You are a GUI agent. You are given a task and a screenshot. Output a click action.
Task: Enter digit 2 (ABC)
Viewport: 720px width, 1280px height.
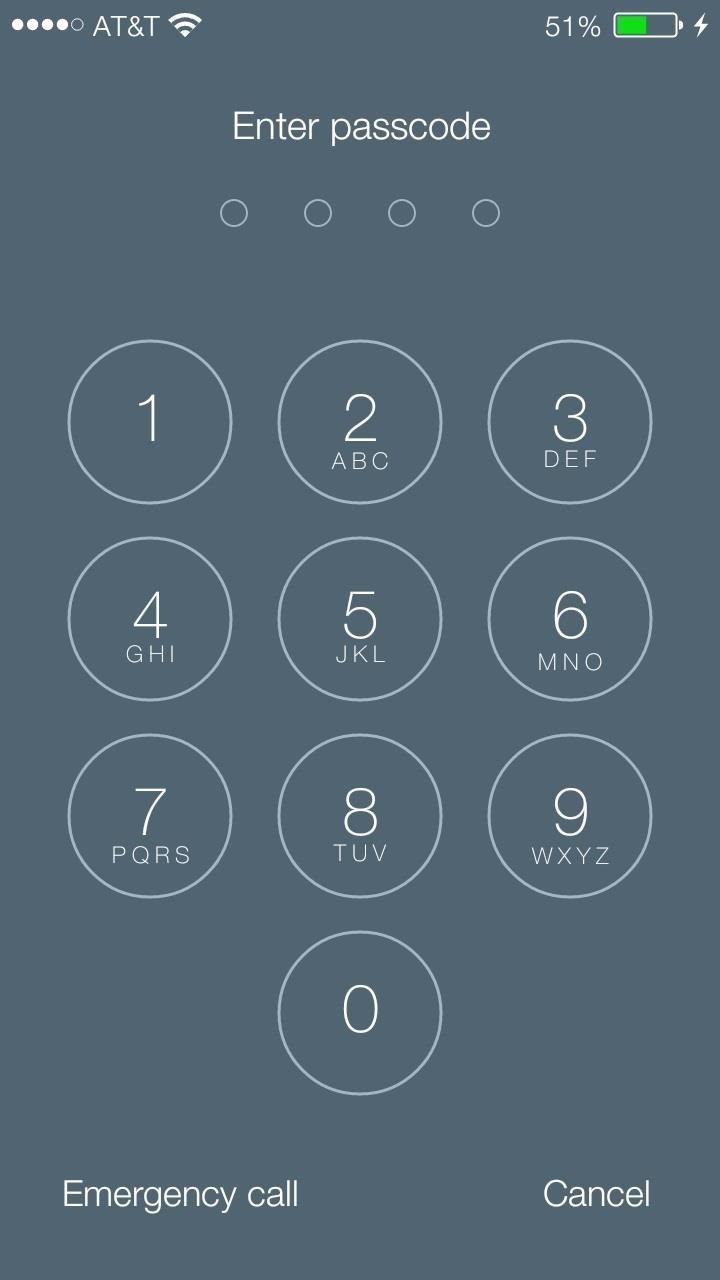click(x=360, y=421)
